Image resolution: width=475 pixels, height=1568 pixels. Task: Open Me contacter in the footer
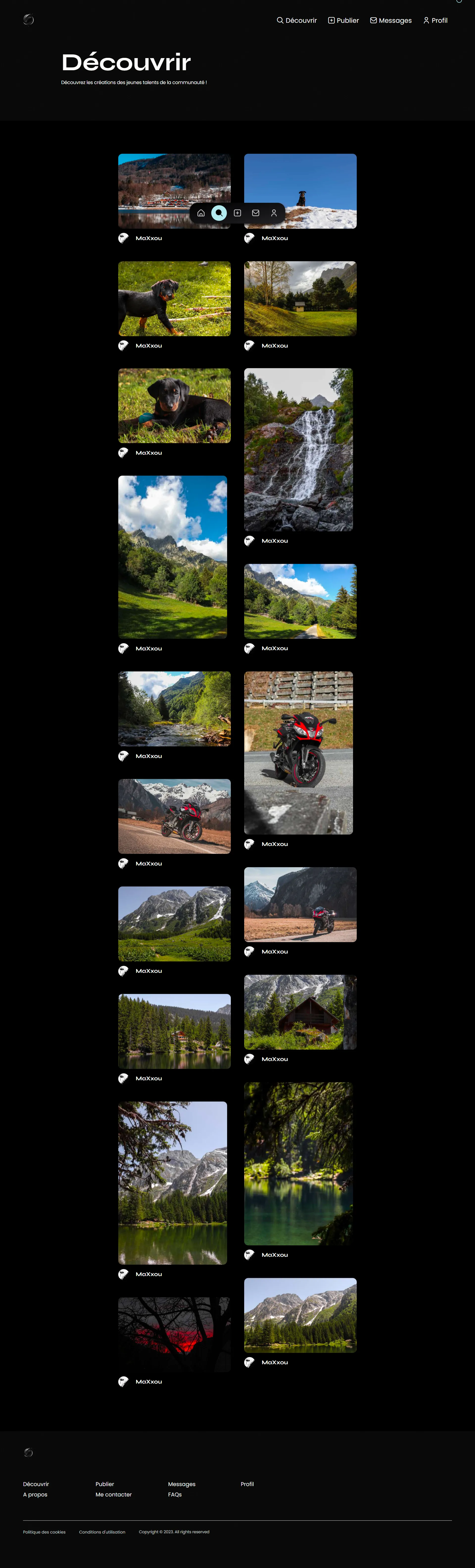point(113,1494)
